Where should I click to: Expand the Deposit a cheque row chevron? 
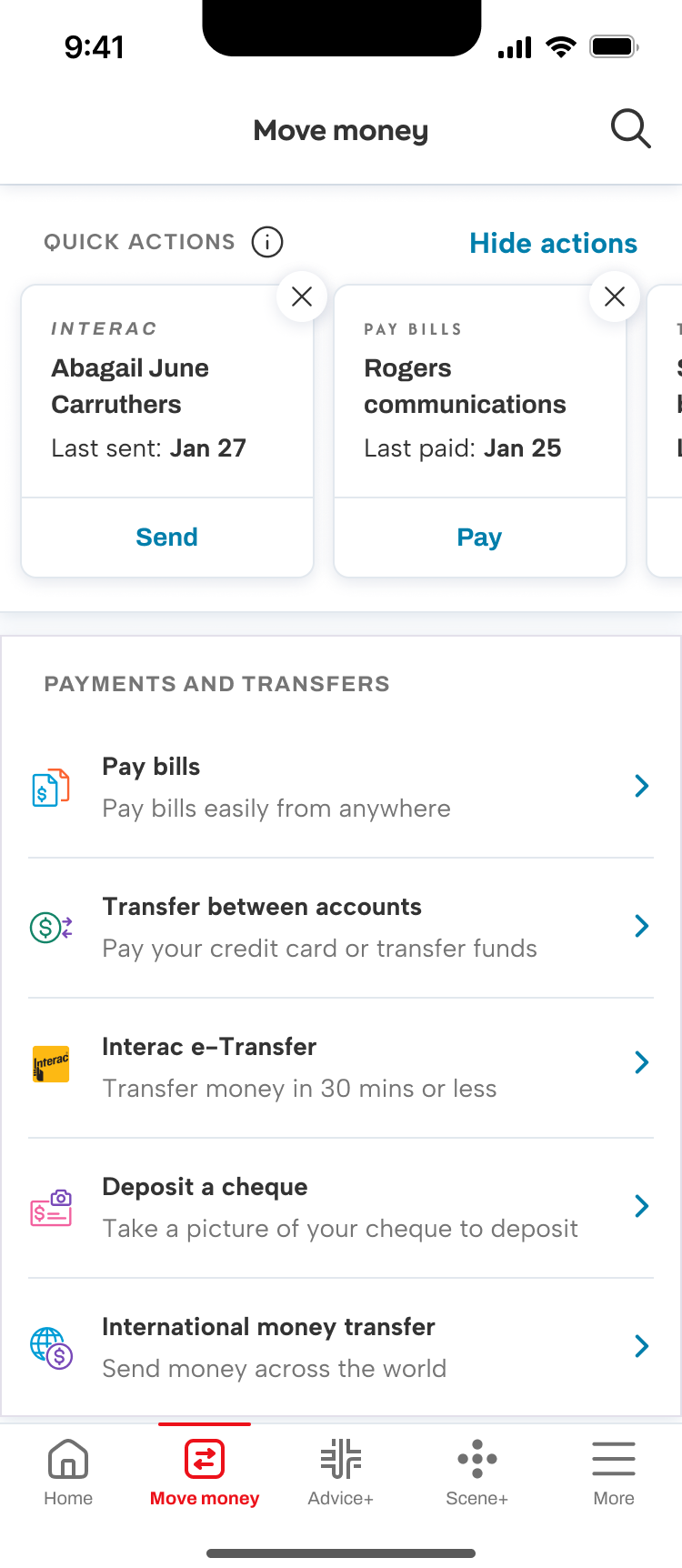pos(641,1206)
